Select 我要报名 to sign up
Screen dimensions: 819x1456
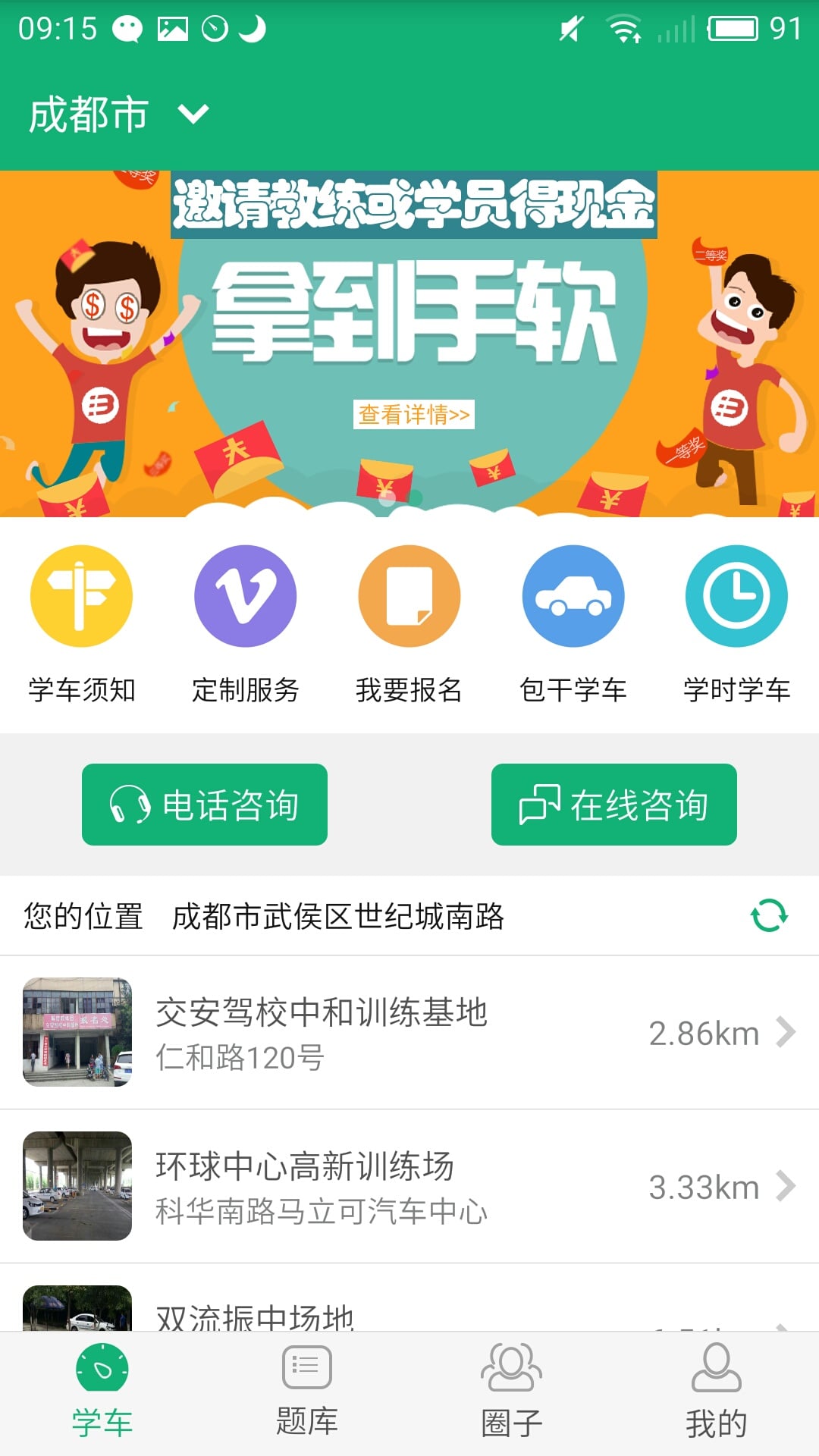[409, 623]
